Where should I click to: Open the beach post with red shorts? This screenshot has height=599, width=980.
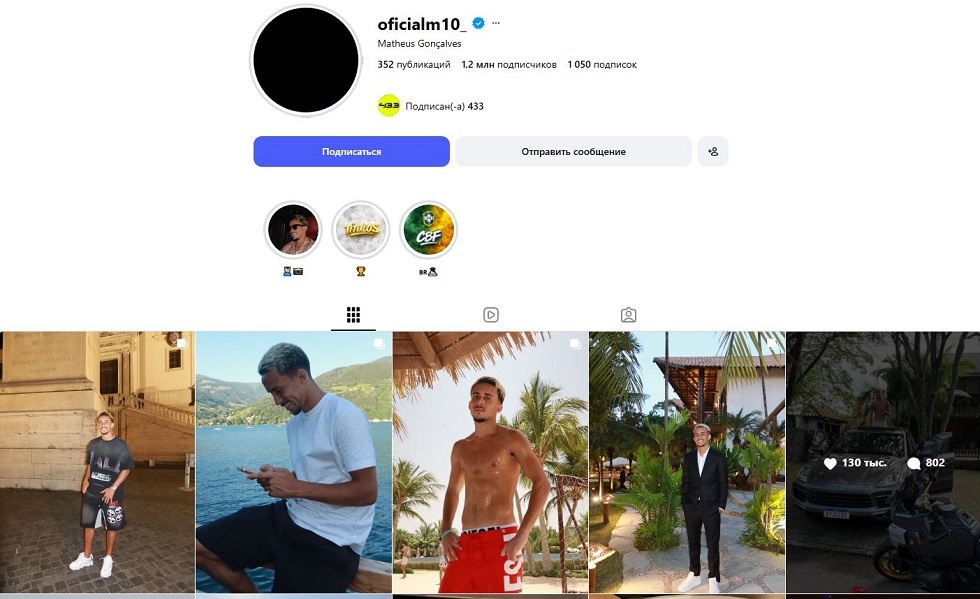pos(490,462)
